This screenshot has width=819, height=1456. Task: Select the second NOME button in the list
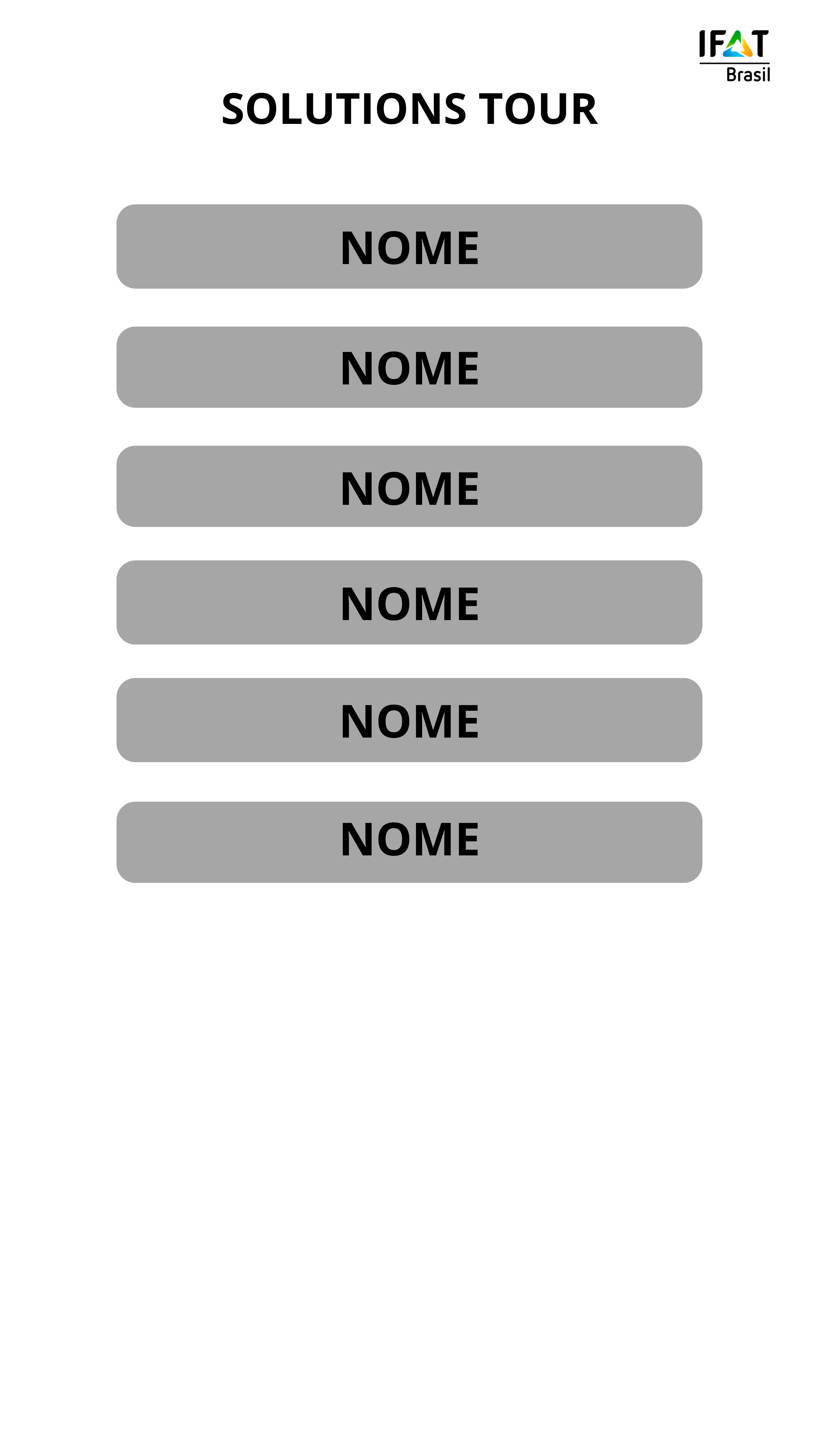click(x=409, y=367)
